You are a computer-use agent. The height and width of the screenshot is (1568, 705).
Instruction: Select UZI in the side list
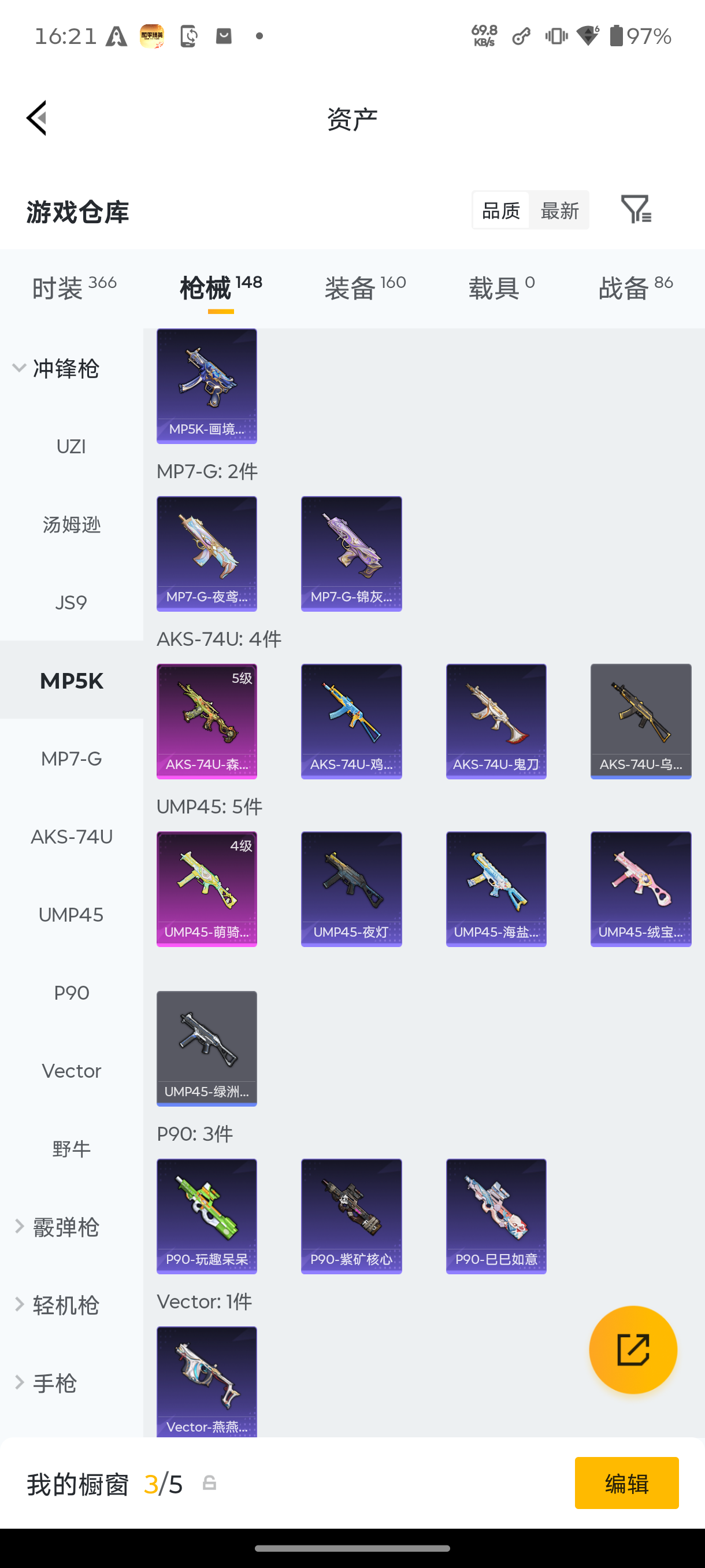(x=71, y=447)
